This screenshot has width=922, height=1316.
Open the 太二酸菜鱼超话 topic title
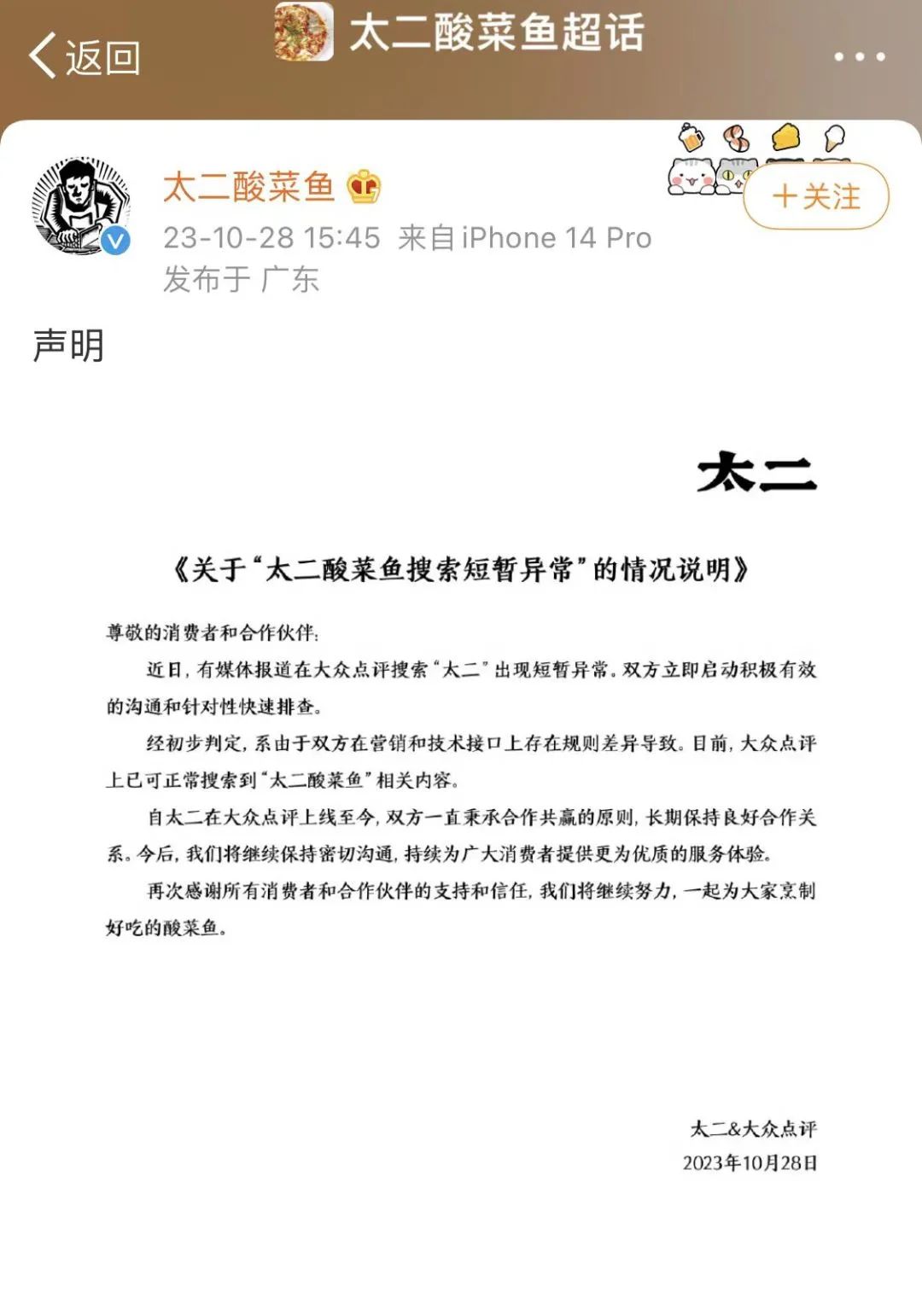[495, 32]
